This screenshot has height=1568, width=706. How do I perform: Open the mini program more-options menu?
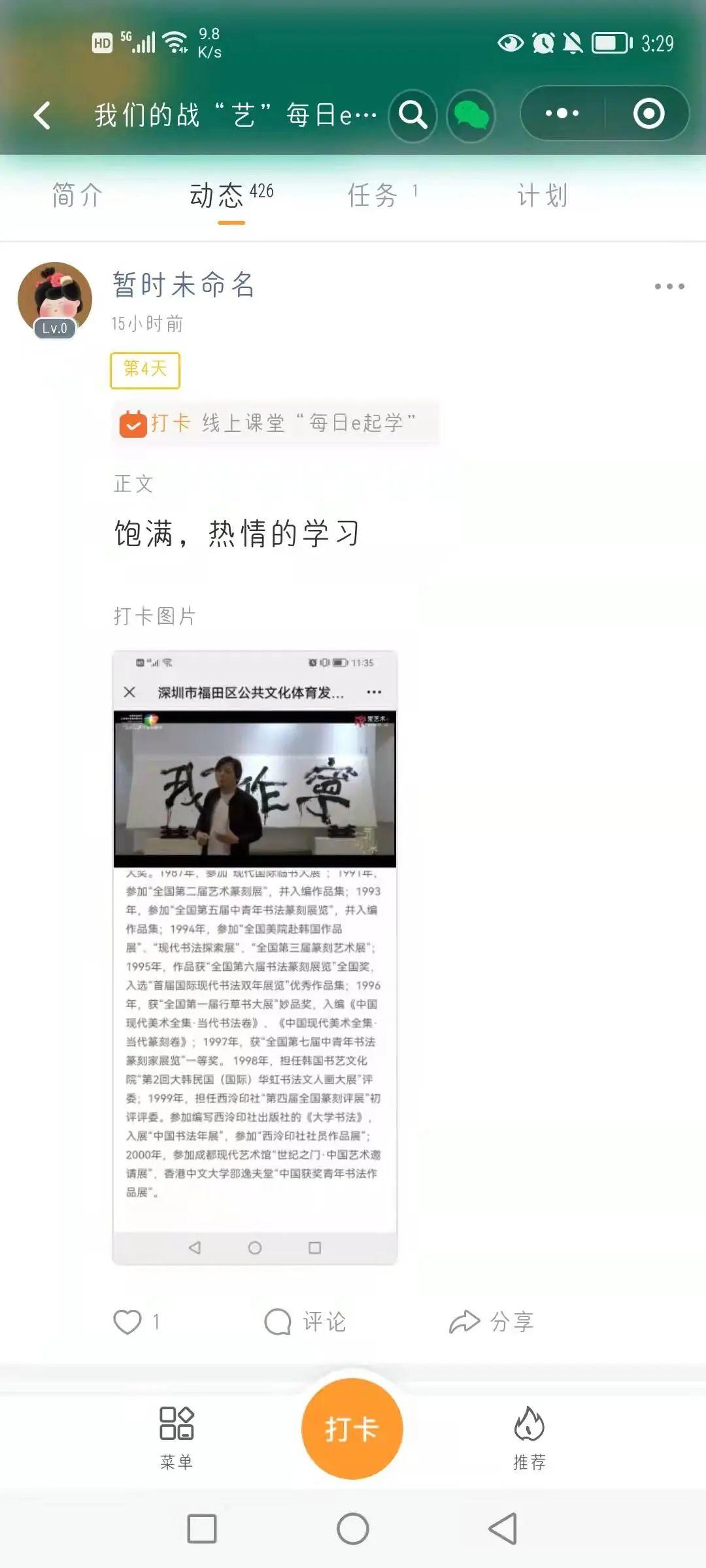[x=562, y=113]
